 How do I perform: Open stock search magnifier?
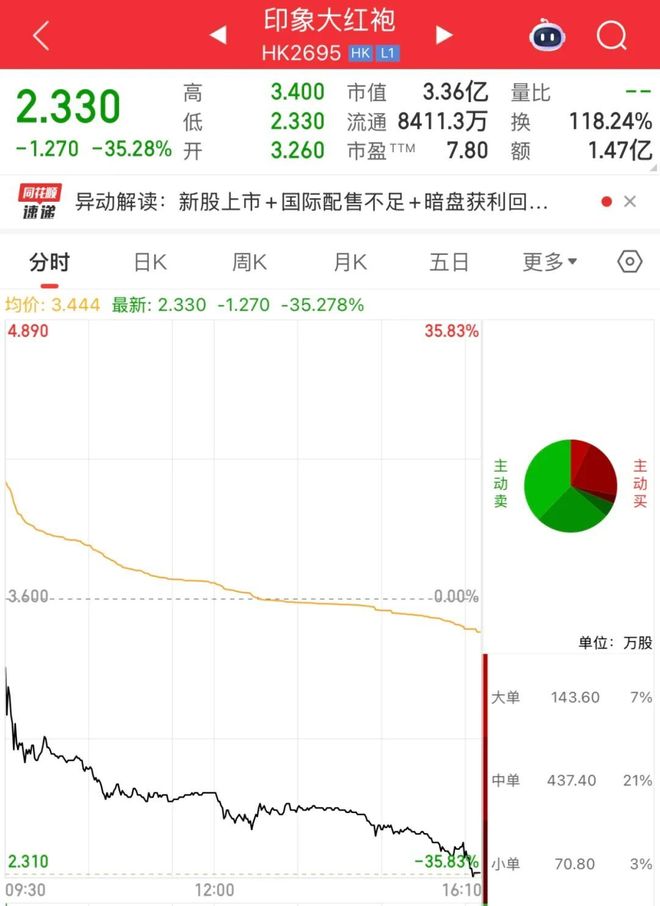tap(610, 35)
